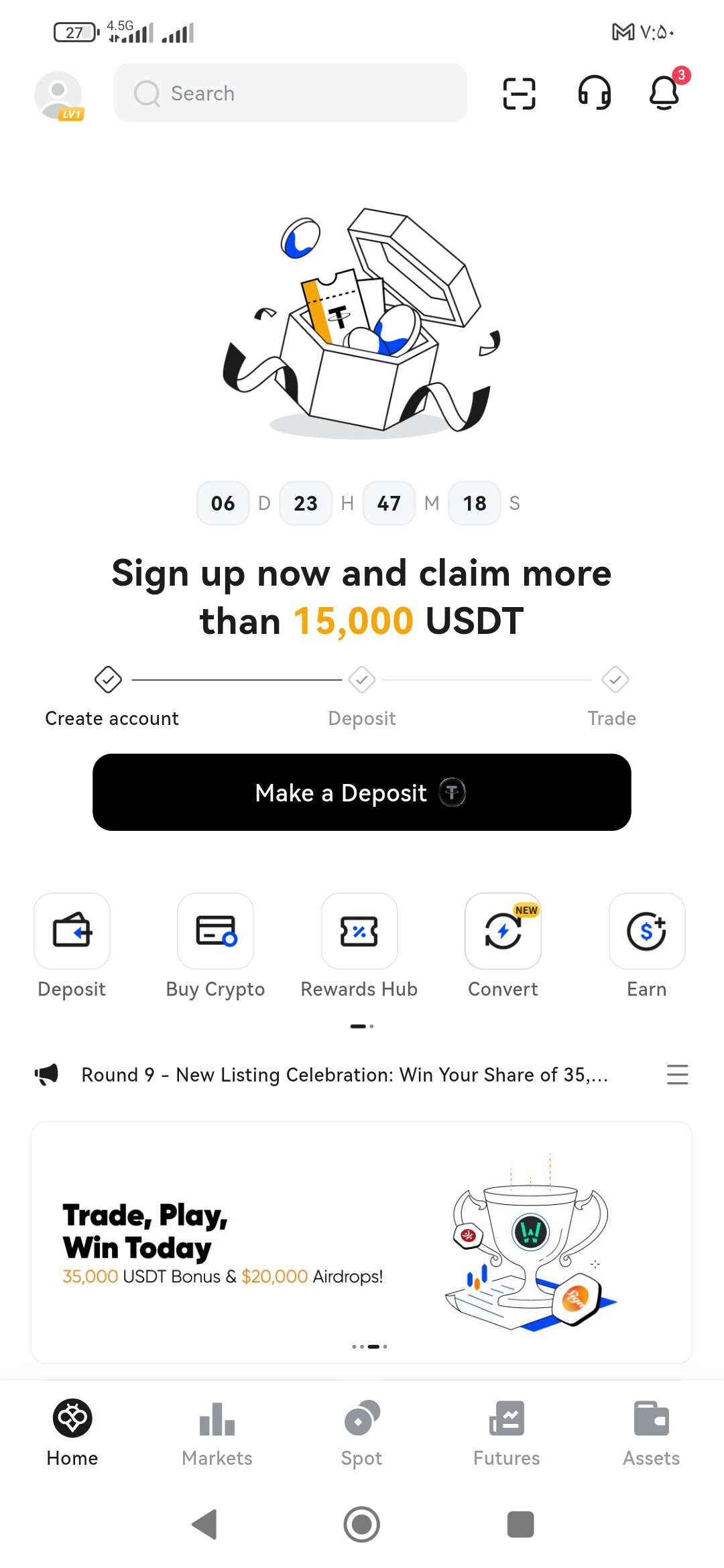This screenshot has height=1568, width=724.
Task: Open the Round 9 listing announcement
Action: pyautogui.click(x=345, y=1075)
